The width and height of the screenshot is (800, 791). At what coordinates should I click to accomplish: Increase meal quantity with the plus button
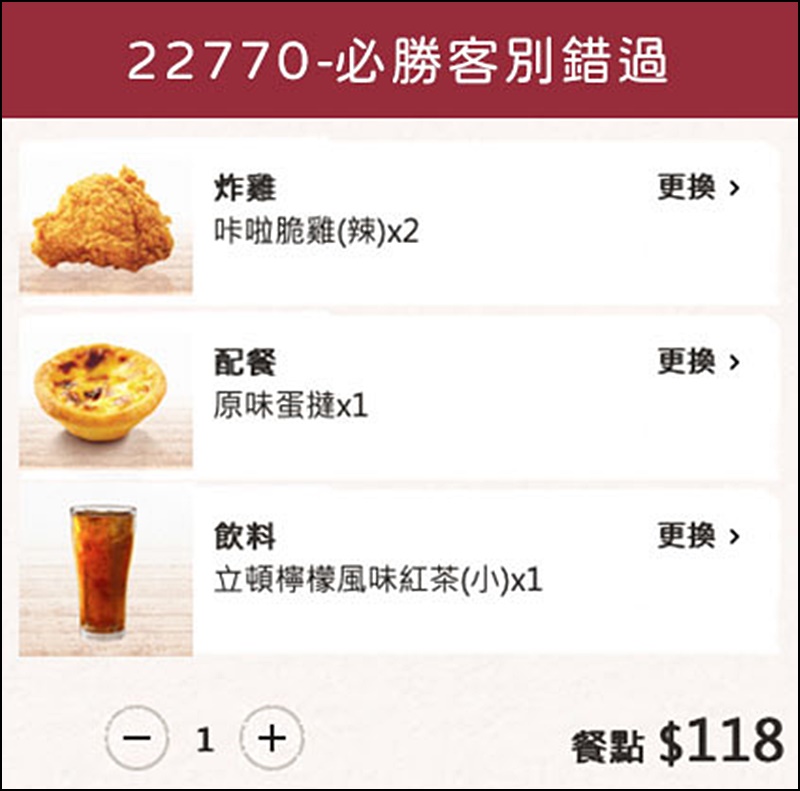coord(271,739)
